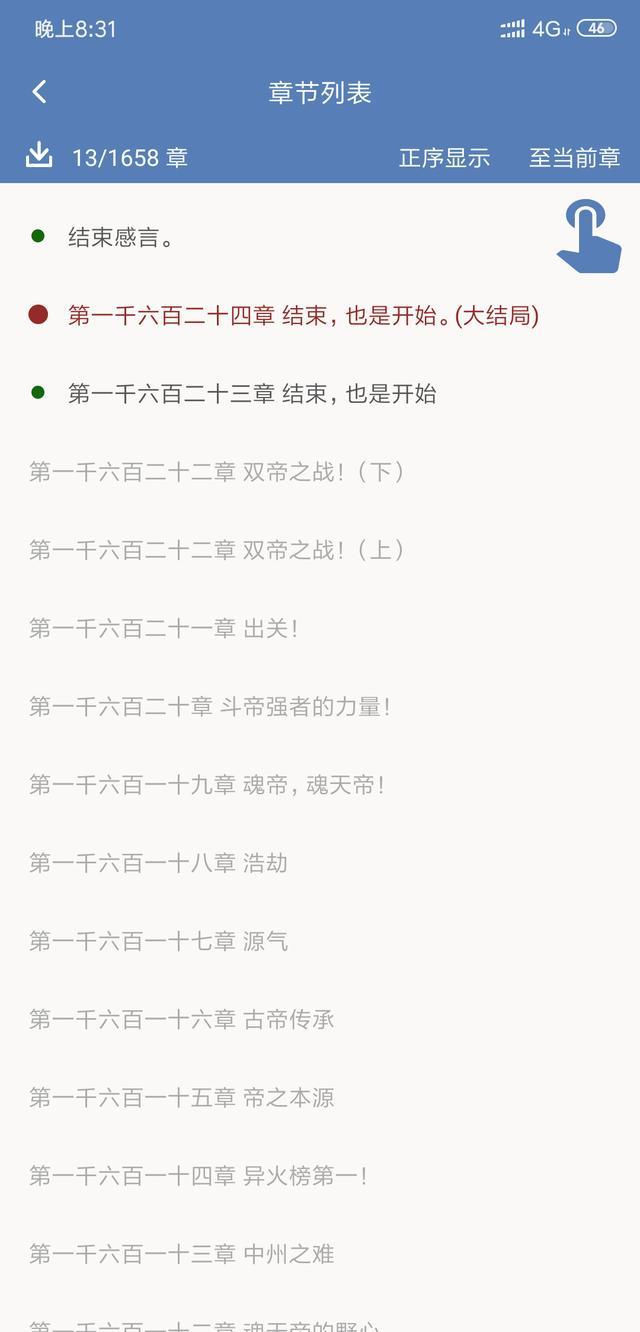Open chapter 第一千六百一十七章 源气
Image resolution: width=640 pixels, height=1332 pixels.
pos(320,940)
